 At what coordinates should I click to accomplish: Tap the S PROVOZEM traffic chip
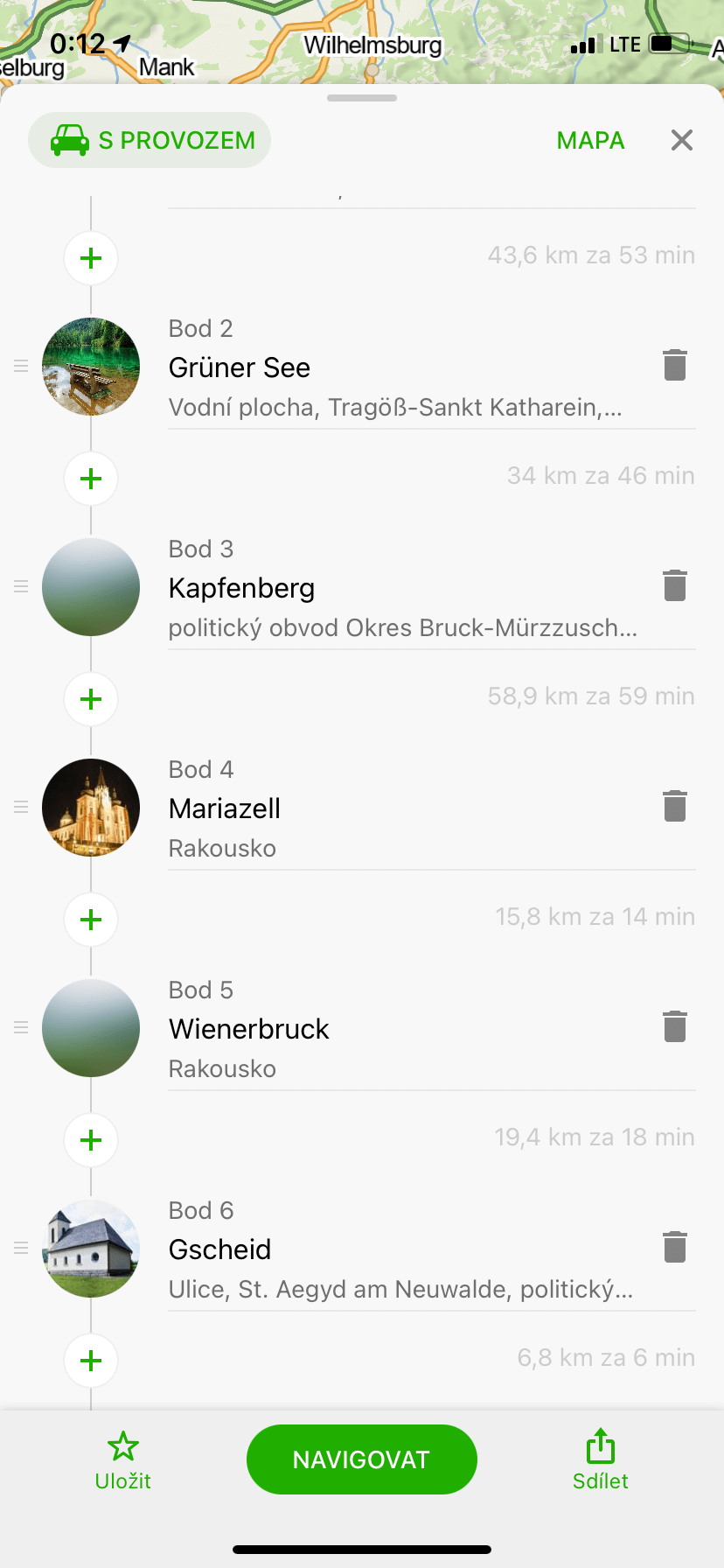150,140
